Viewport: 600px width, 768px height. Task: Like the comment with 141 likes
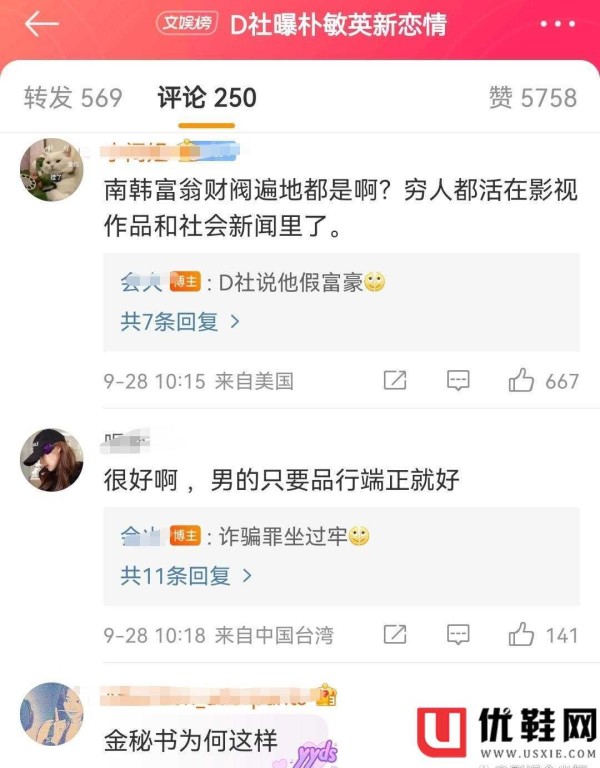[521, 635]
